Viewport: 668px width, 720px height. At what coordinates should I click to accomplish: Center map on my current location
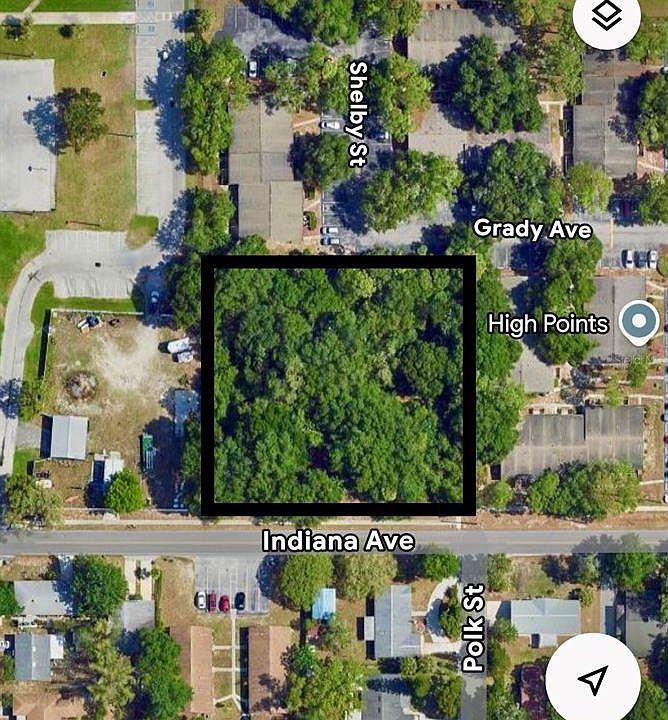point(593,680)
